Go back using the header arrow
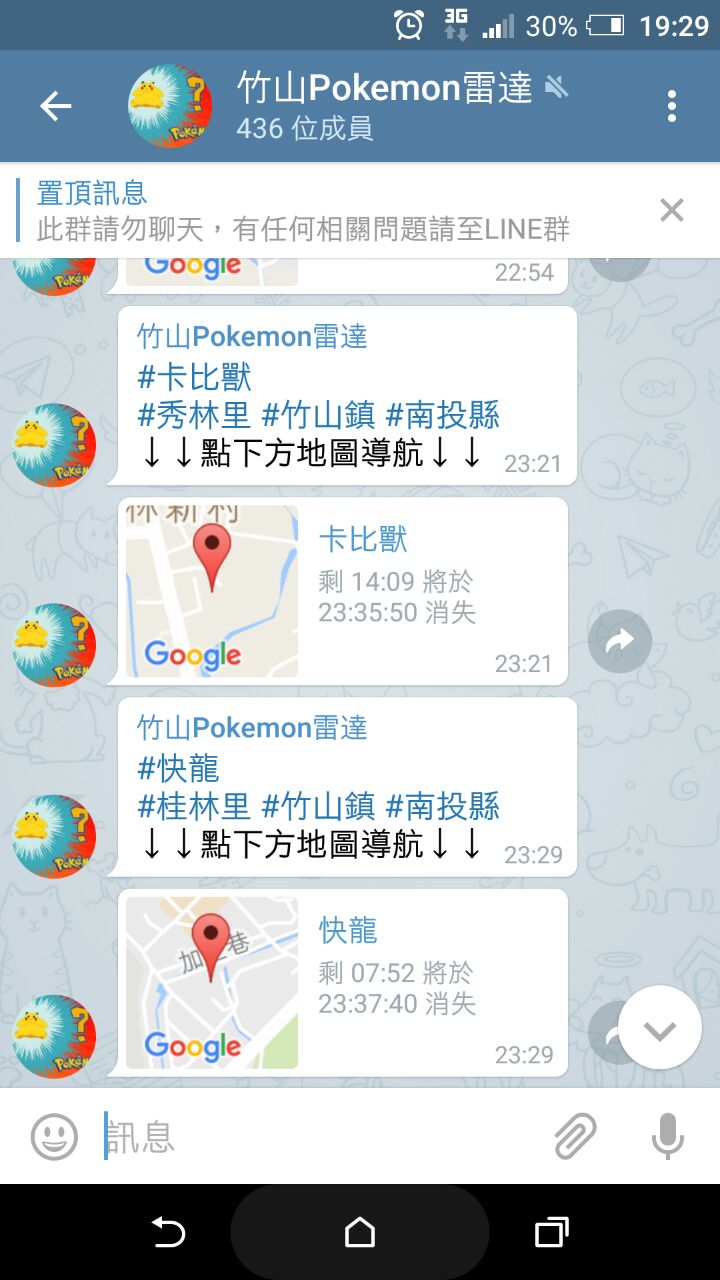Screen dimensions: 720x1280 (x=56, y=106)
